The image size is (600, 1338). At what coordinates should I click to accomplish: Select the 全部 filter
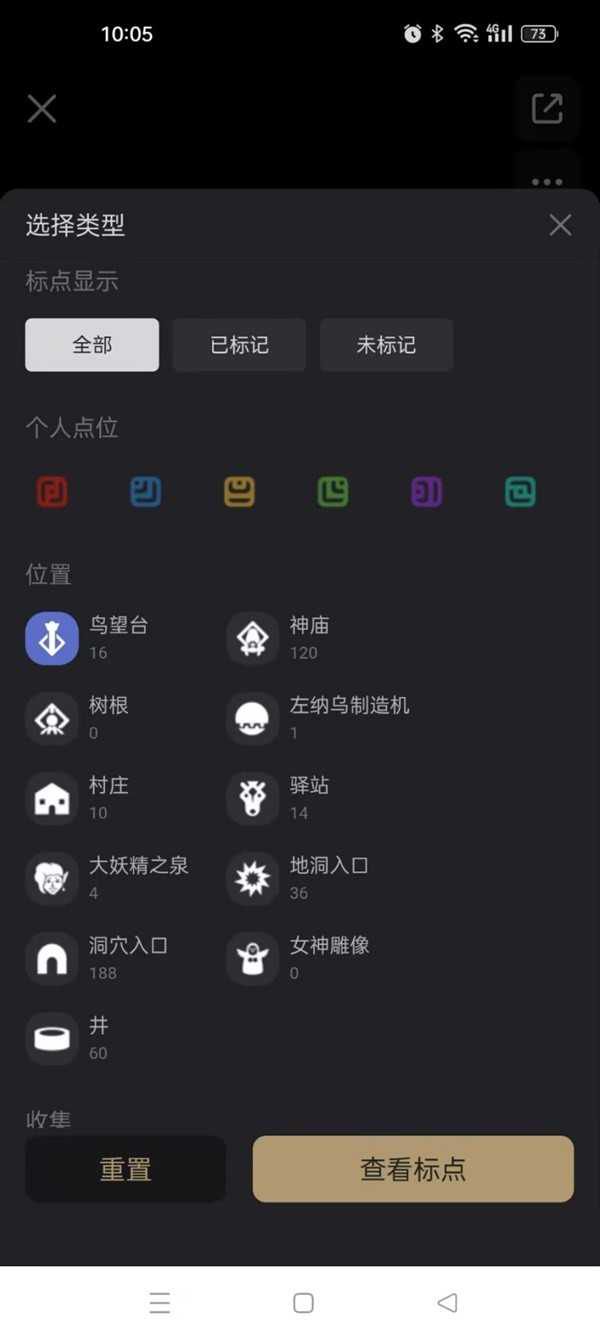tap(92, 345)
